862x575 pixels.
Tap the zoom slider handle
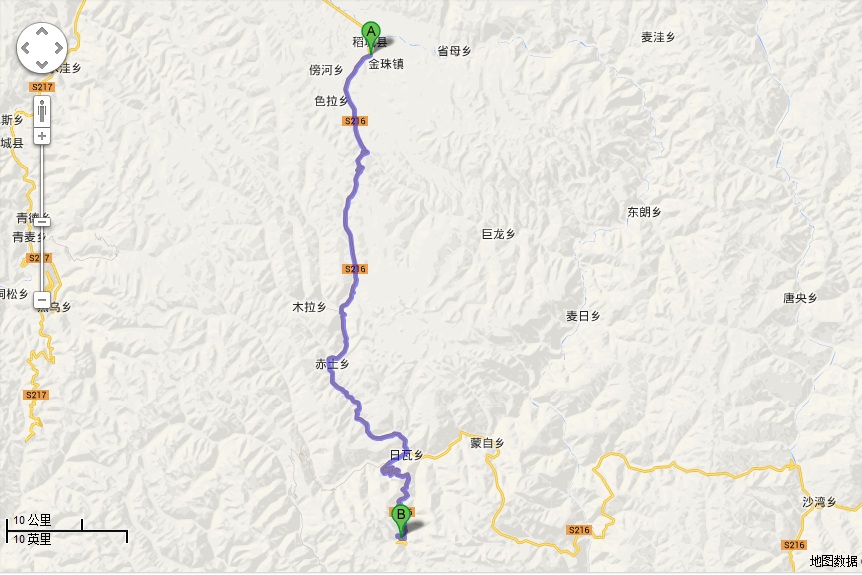point(42,223)
